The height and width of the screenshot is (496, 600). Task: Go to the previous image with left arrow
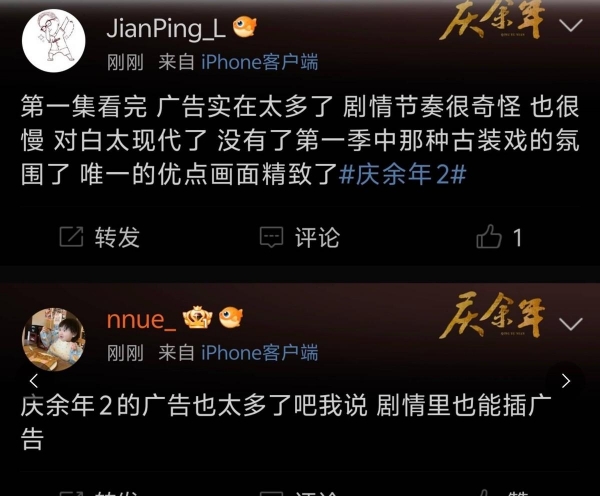point(34,381)
